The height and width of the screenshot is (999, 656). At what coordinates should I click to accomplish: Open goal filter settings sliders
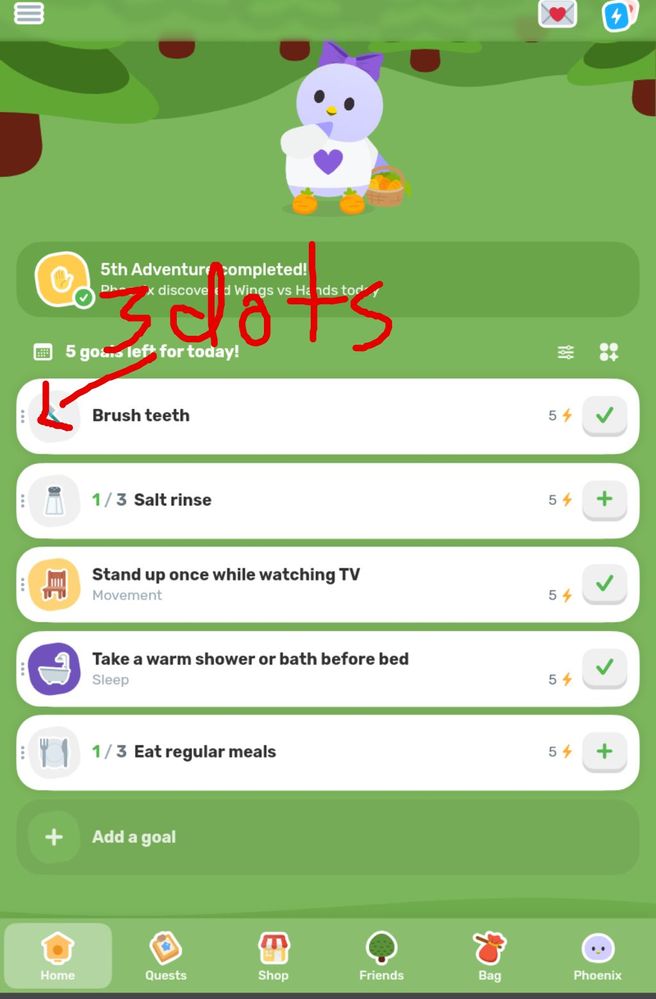tap(566, 352)
